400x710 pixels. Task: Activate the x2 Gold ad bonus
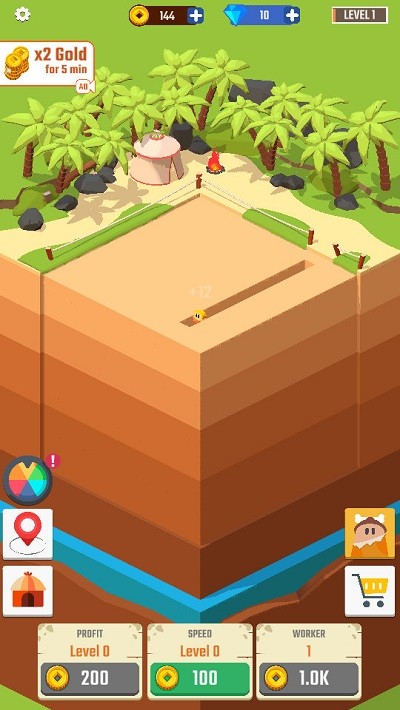click(47, 64)
